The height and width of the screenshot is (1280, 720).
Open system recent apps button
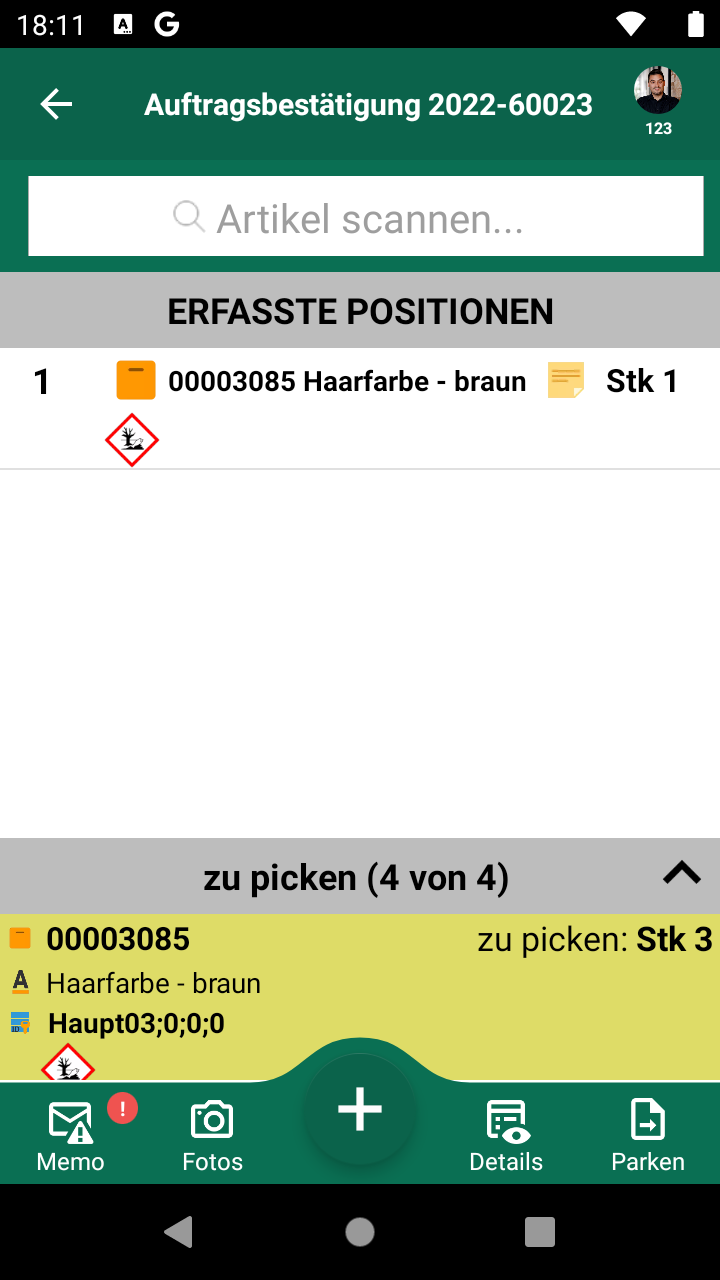pos(540,1232)
